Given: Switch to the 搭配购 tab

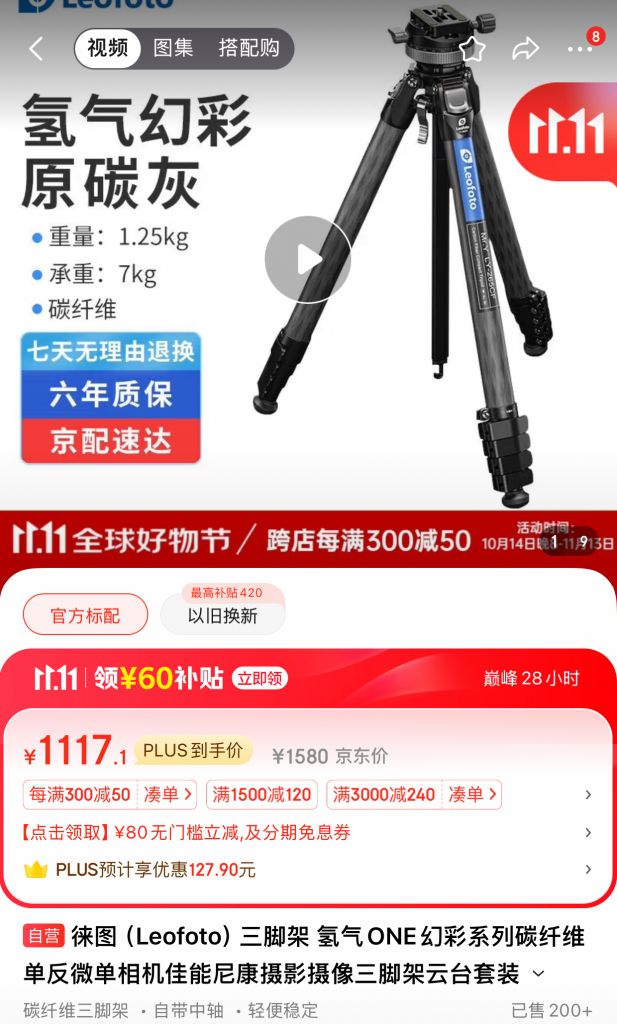Looking at the screenshot, I should tap(249, 48).
